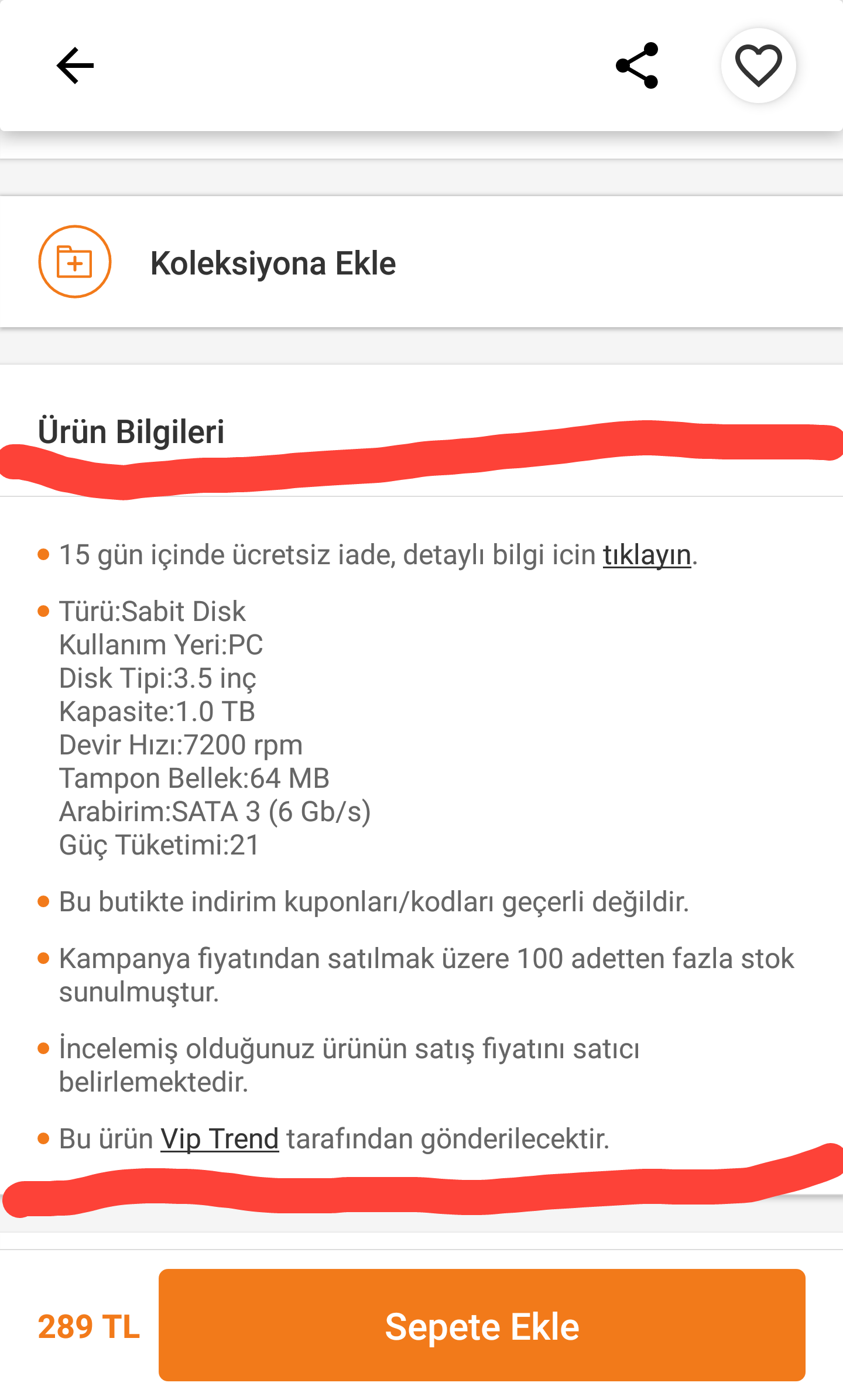Go back using the arrow icon
Image resolution: width=843 pixels, height=1400 pixels.
click(x=75, y=66)
